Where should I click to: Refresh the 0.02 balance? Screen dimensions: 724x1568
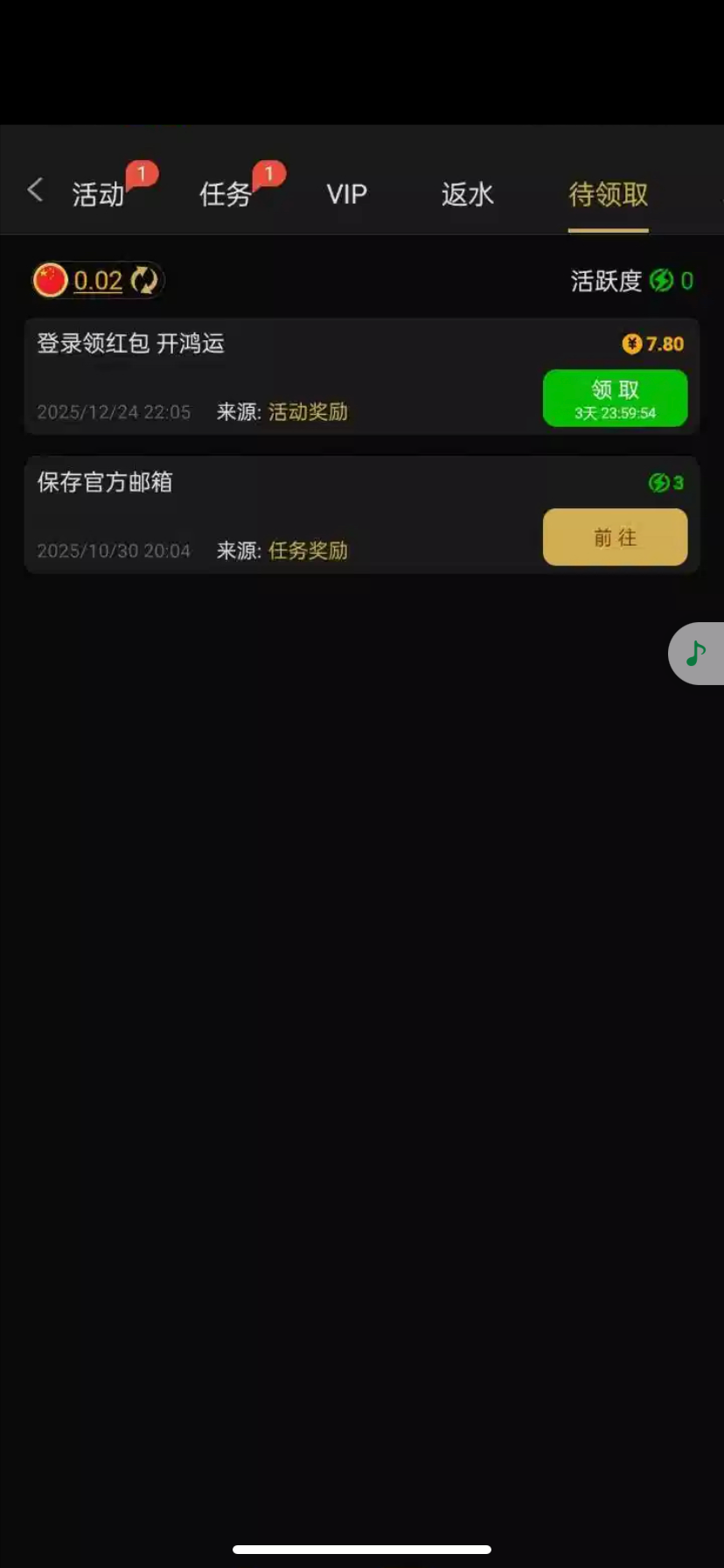[144, 280]
